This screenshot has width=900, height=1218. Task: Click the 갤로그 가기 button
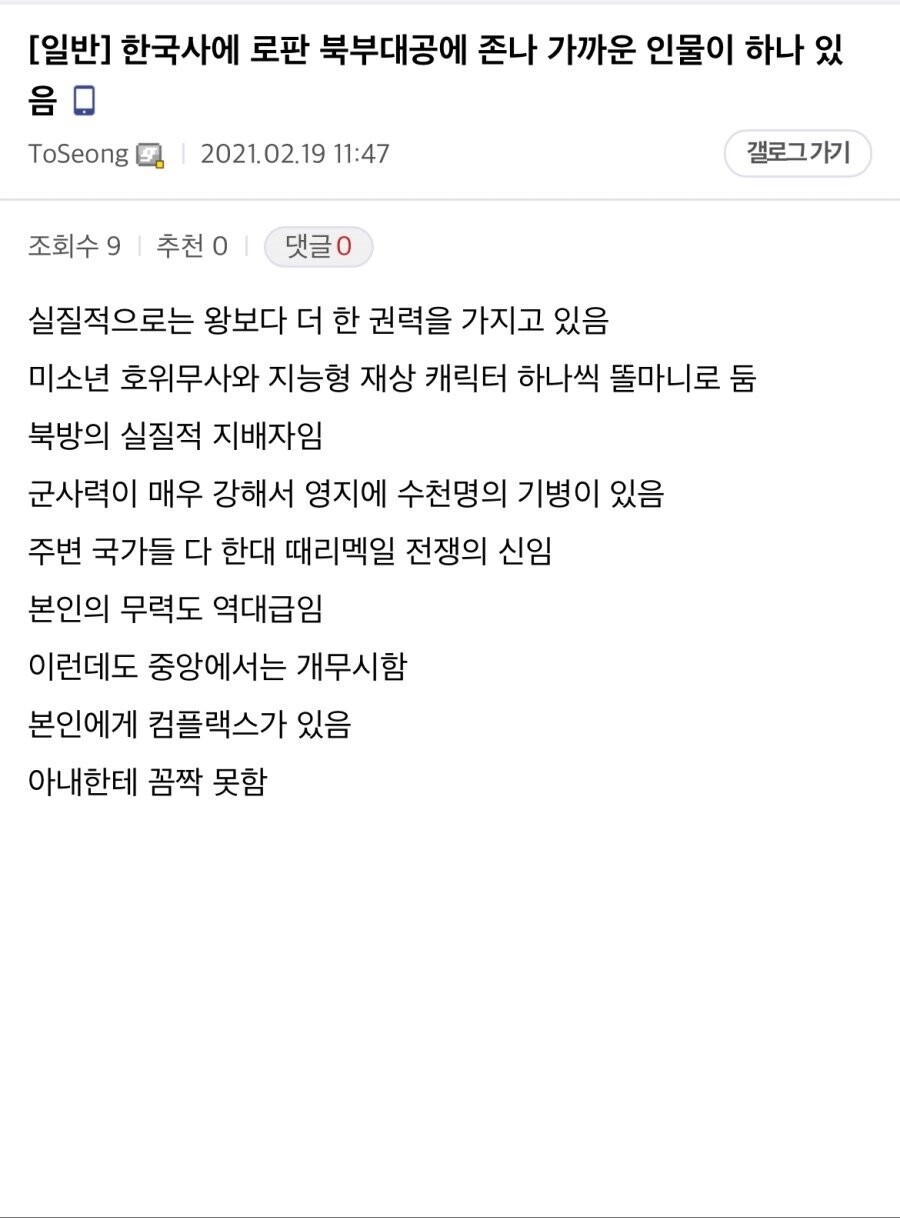(x=797, y=153)
